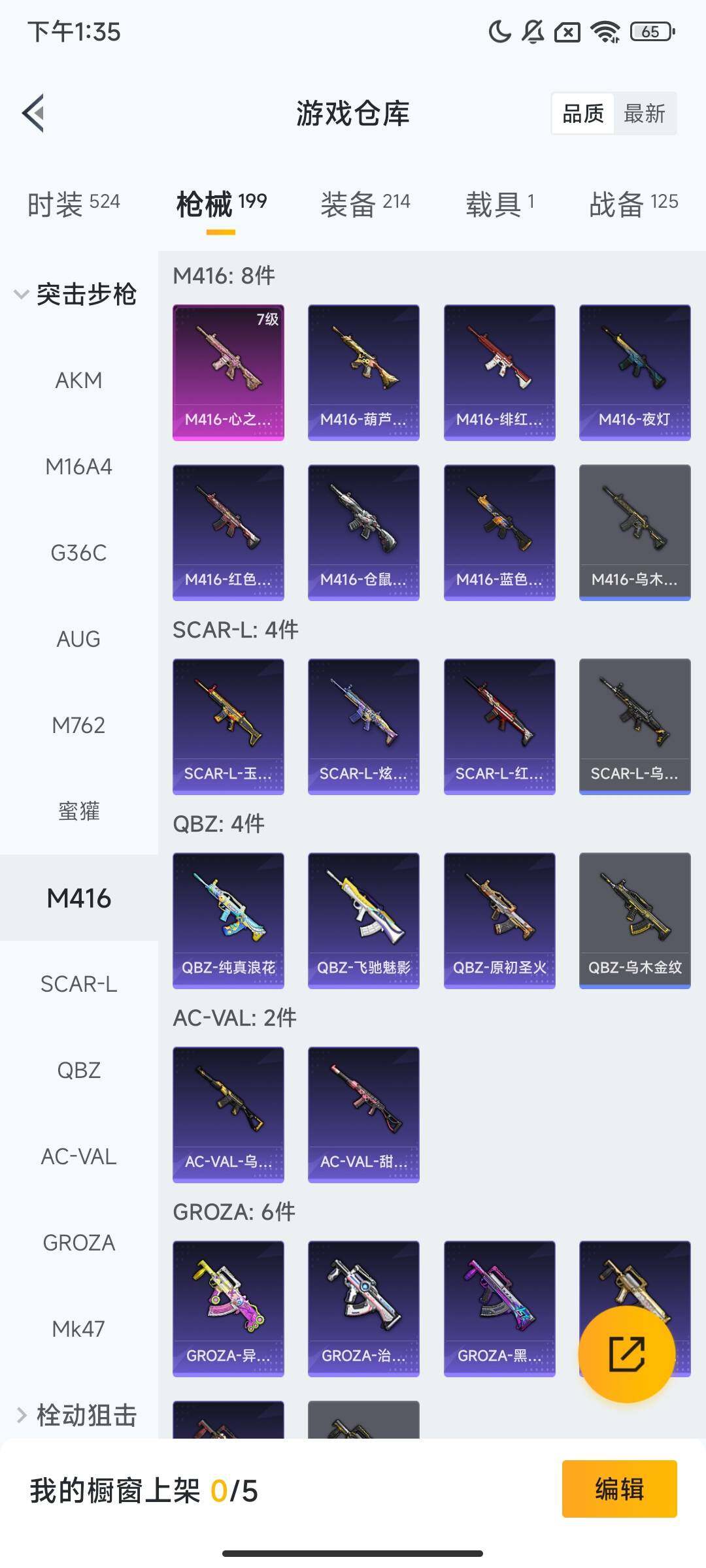Jump to AKM in the sidebar
Screen dimensions: 706x1568
click(78, 380)
